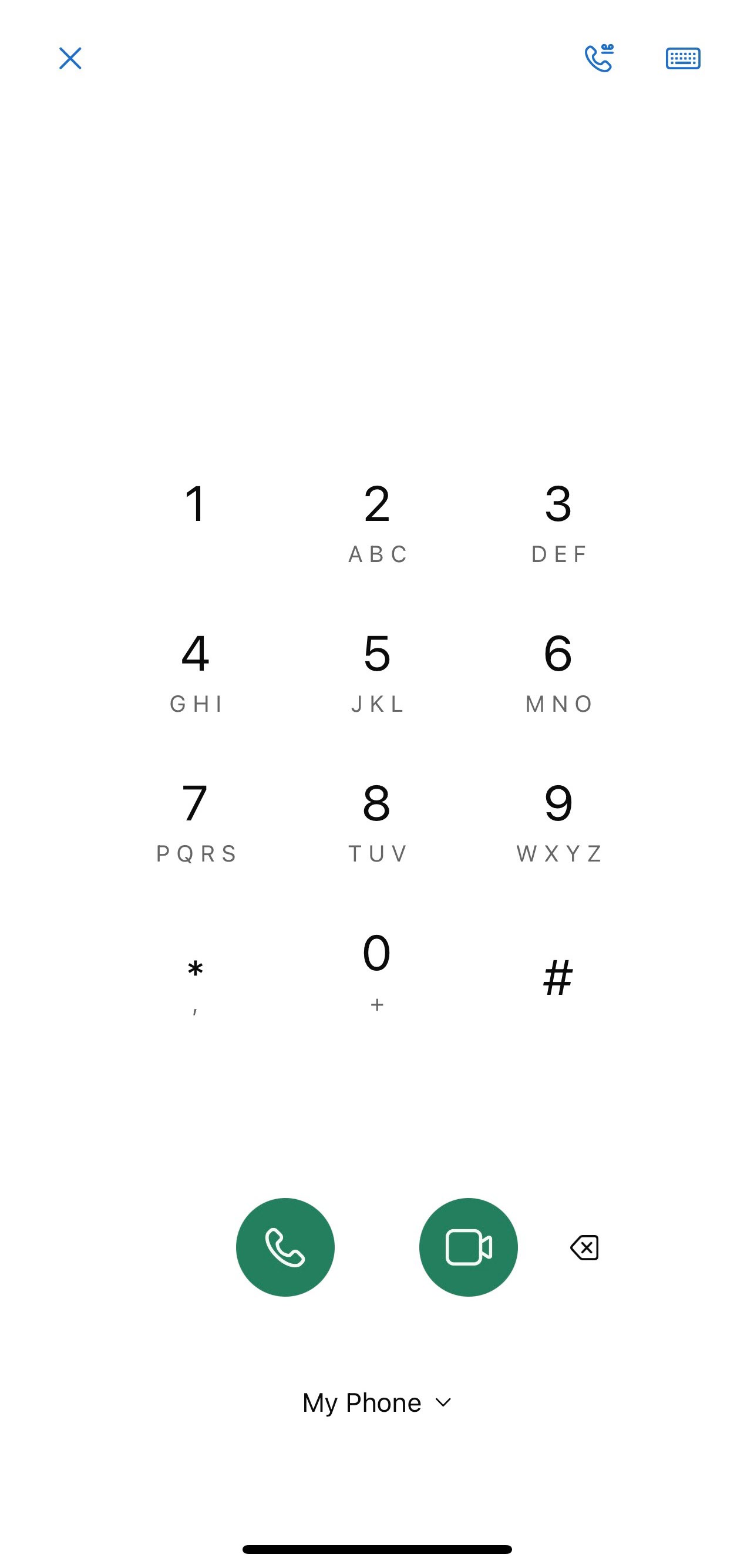Viewport: 754px width, 1568px height.
Task: Expand the My Phone dropdown
Action: 376,1402
